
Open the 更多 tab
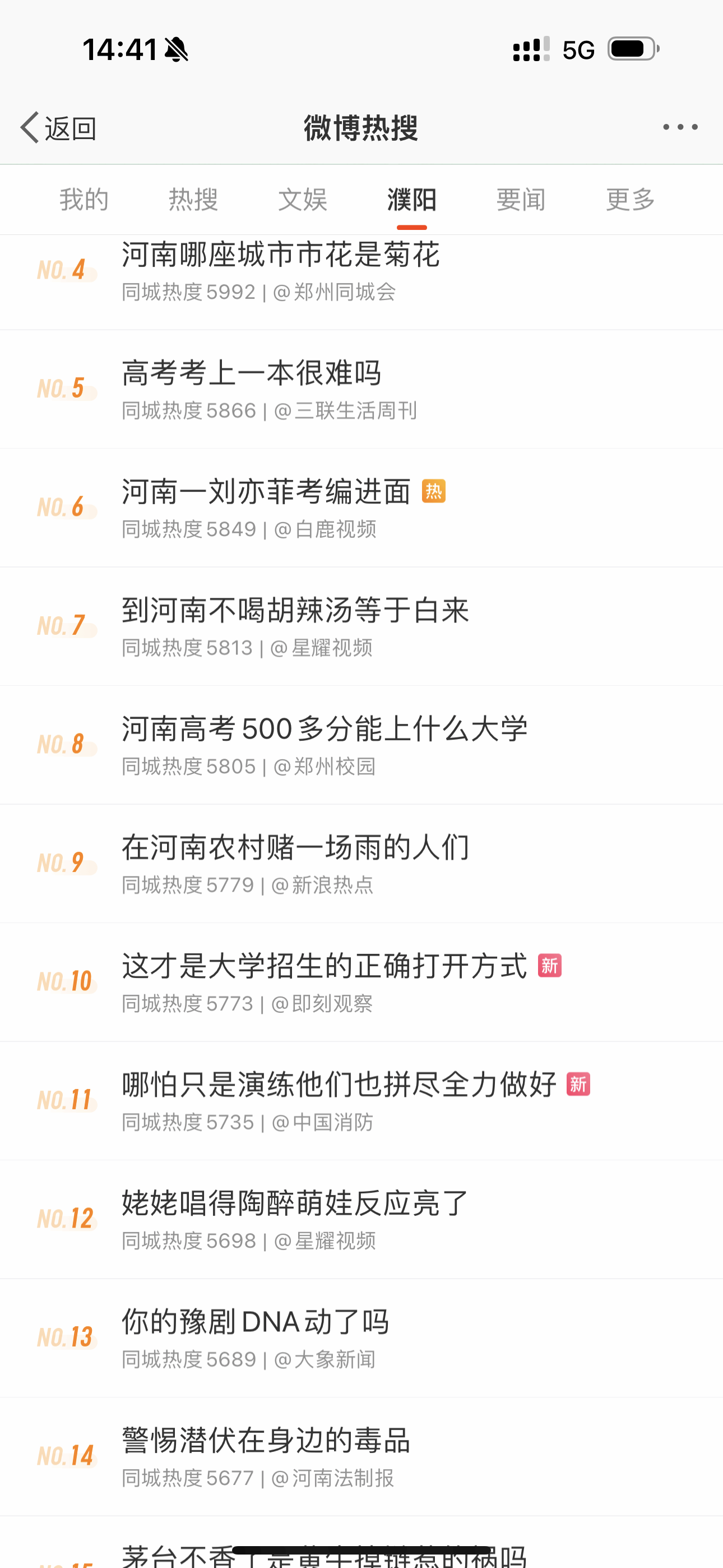[631, 200]
